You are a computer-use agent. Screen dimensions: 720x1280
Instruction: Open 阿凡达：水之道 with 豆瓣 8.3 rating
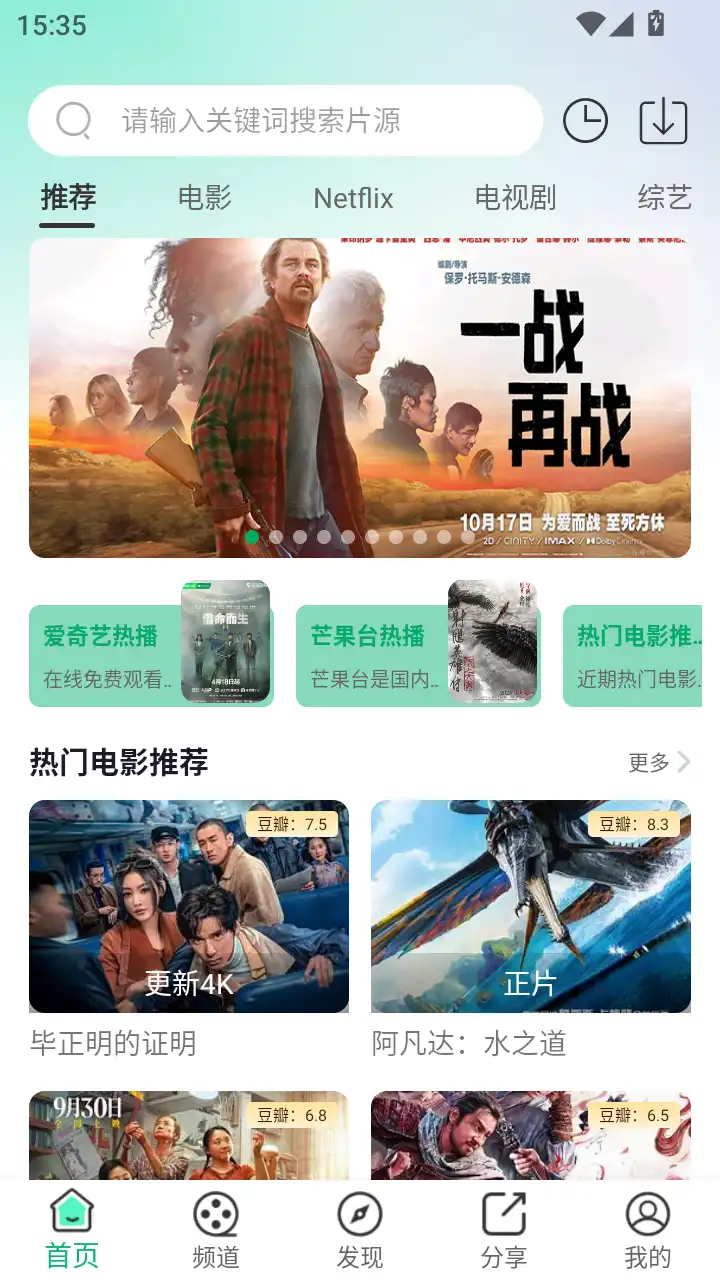tap(531, 905)
